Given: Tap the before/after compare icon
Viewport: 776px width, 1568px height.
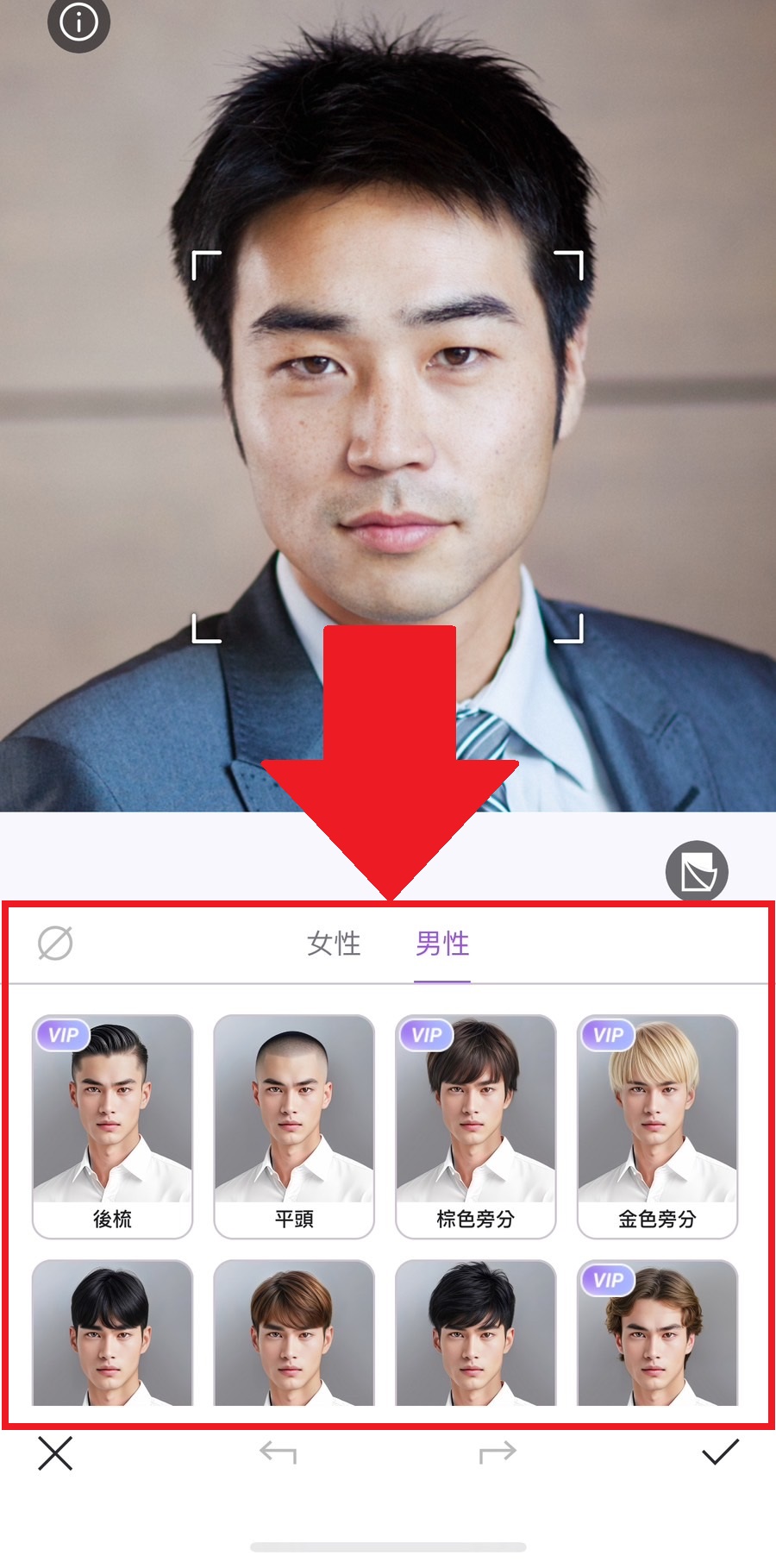Looking at the screenshot, I should pyautogui.click(x=697, y=871).
